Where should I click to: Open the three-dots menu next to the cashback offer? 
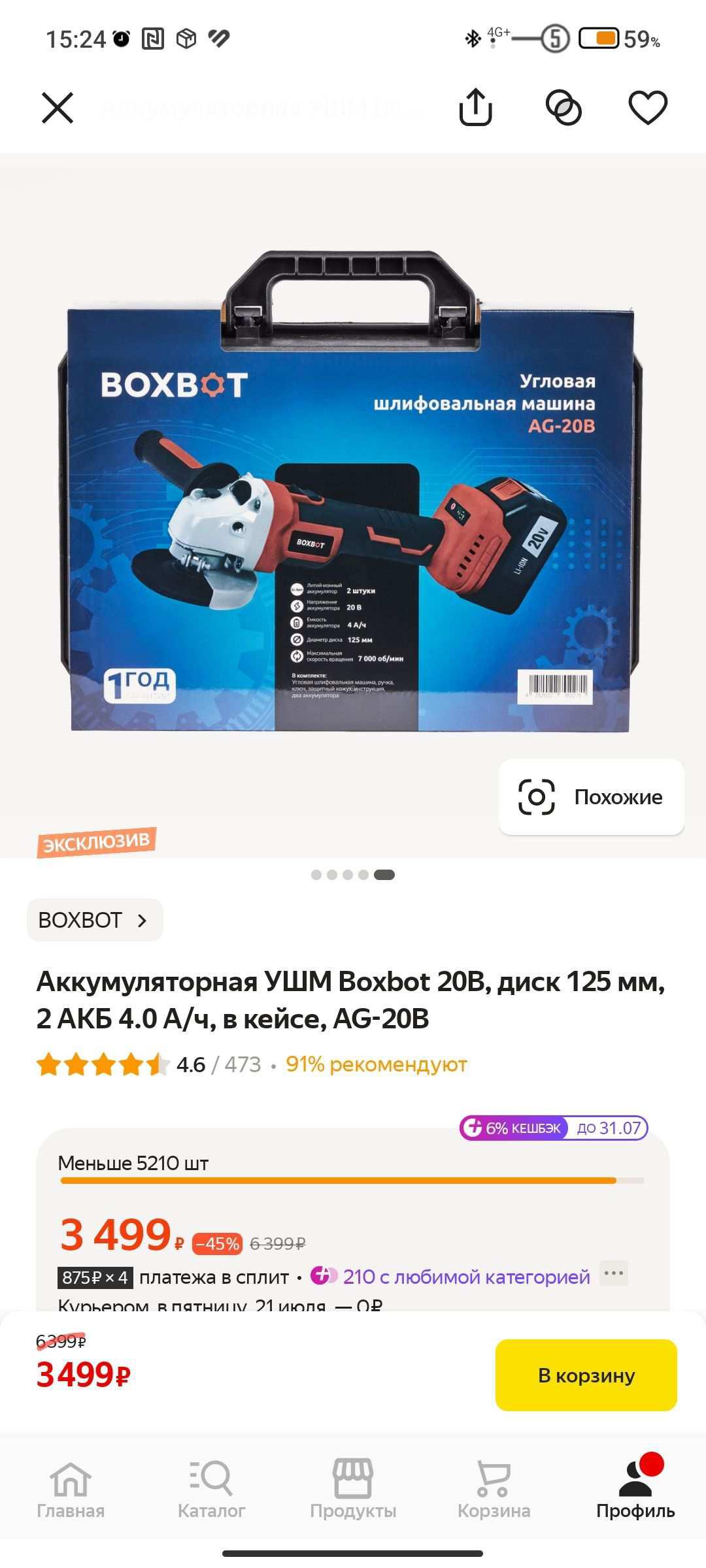[x=614, y=1273]
